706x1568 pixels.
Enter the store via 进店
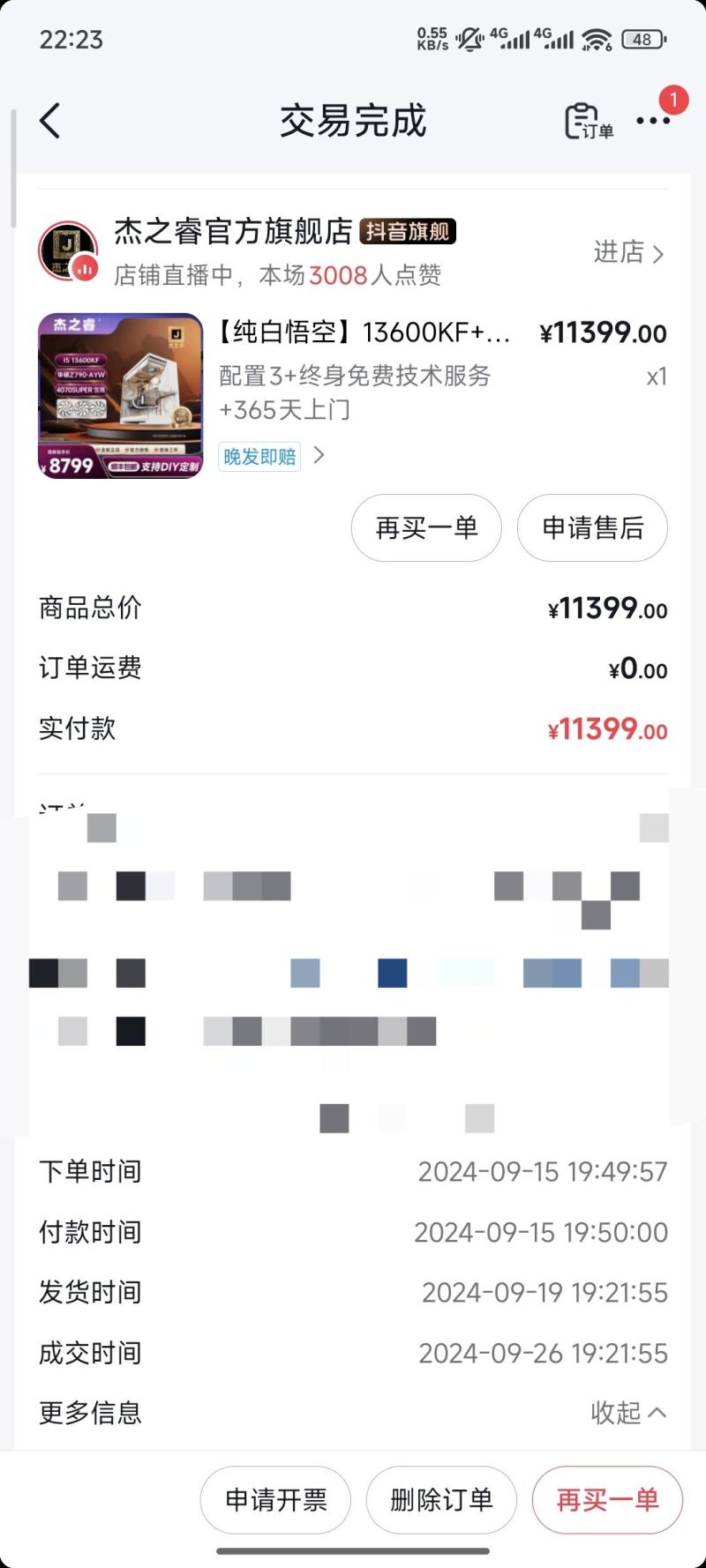point(628,253)
